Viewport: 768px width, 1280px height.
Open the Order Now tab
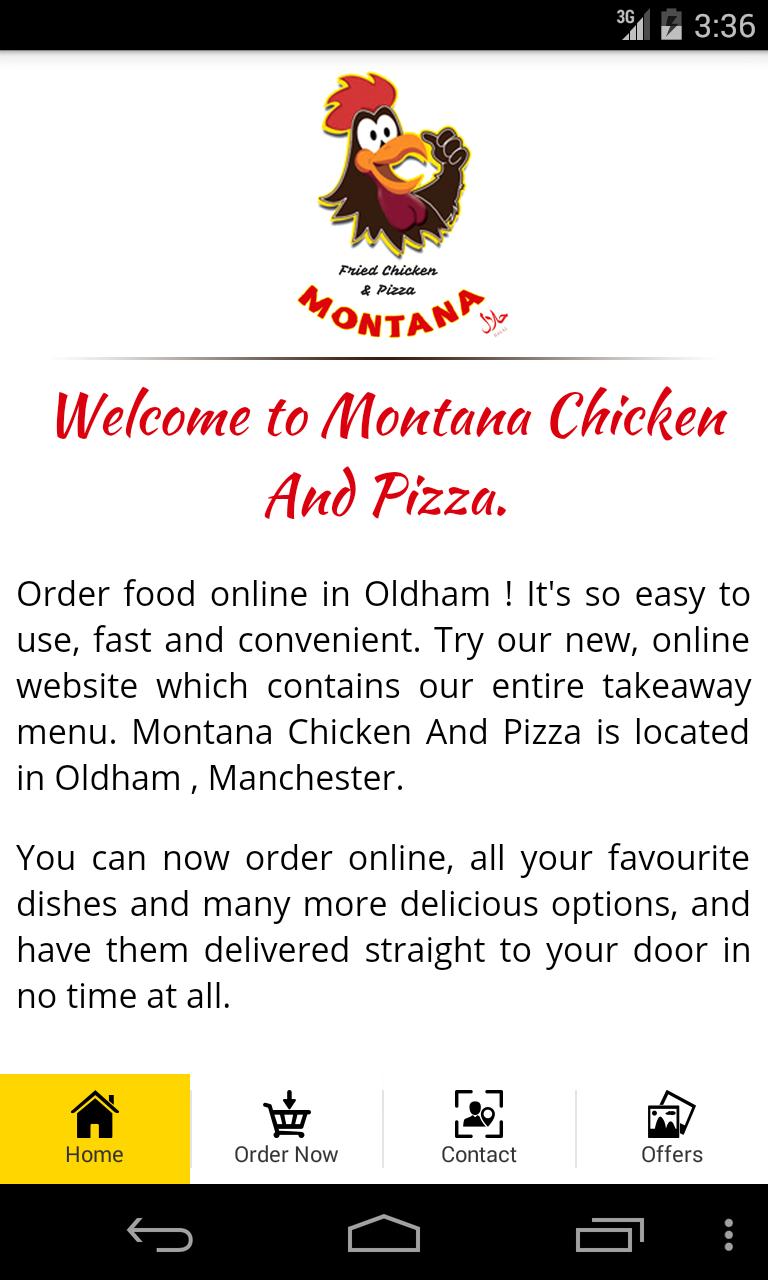(286, 1128)
